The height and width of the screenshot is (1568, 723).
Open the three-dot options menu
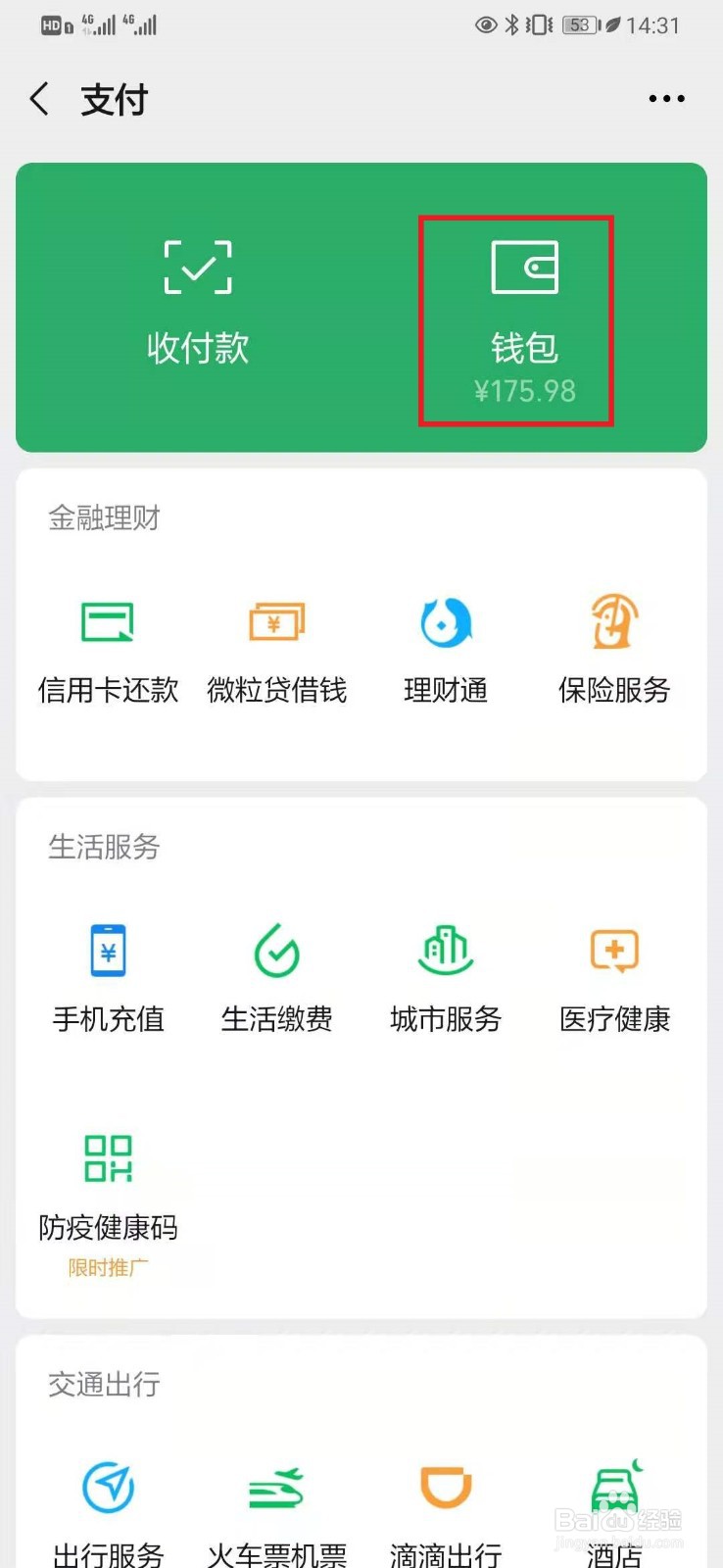coord(666,98)
